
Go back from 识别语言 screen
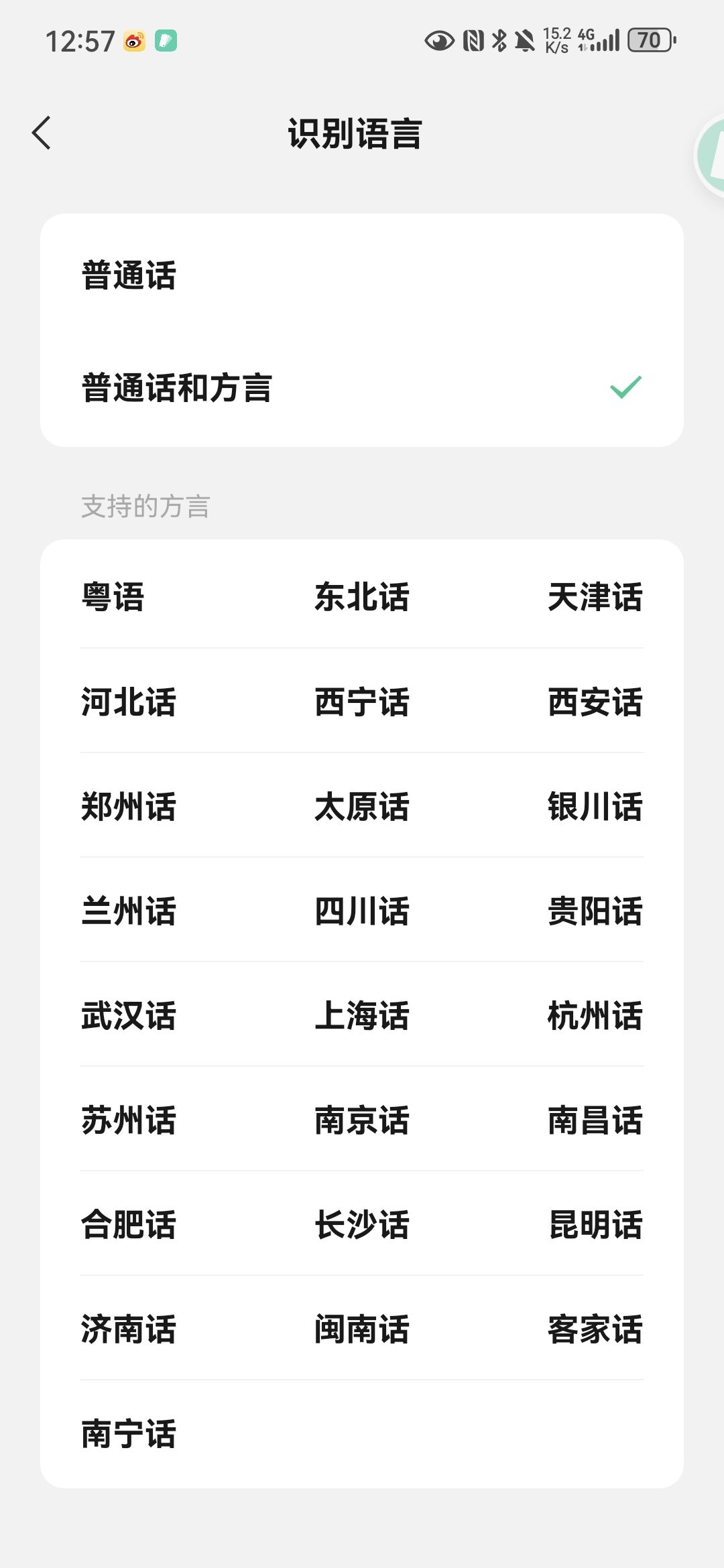[42, 133]
